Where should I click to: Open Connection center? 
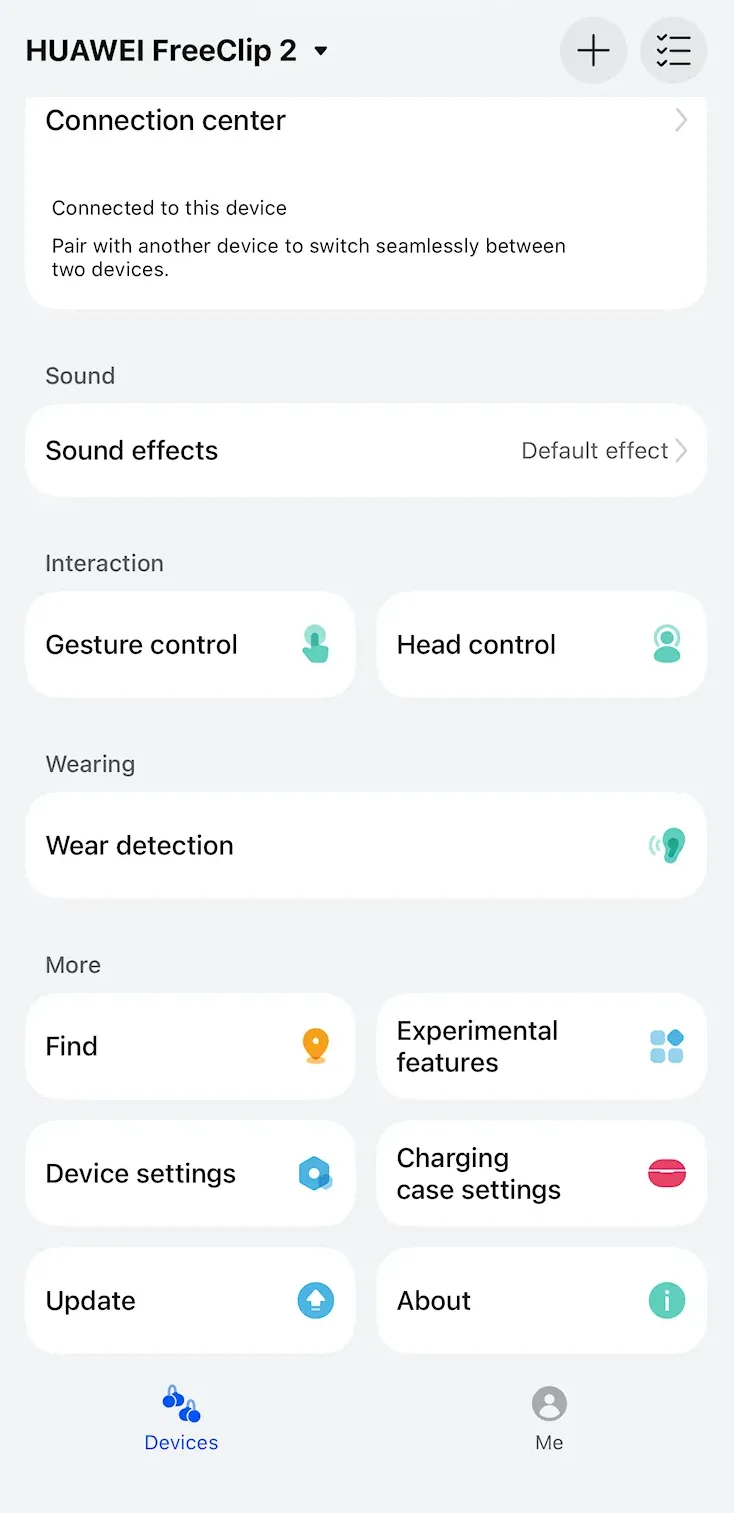(x=365, y=121)
